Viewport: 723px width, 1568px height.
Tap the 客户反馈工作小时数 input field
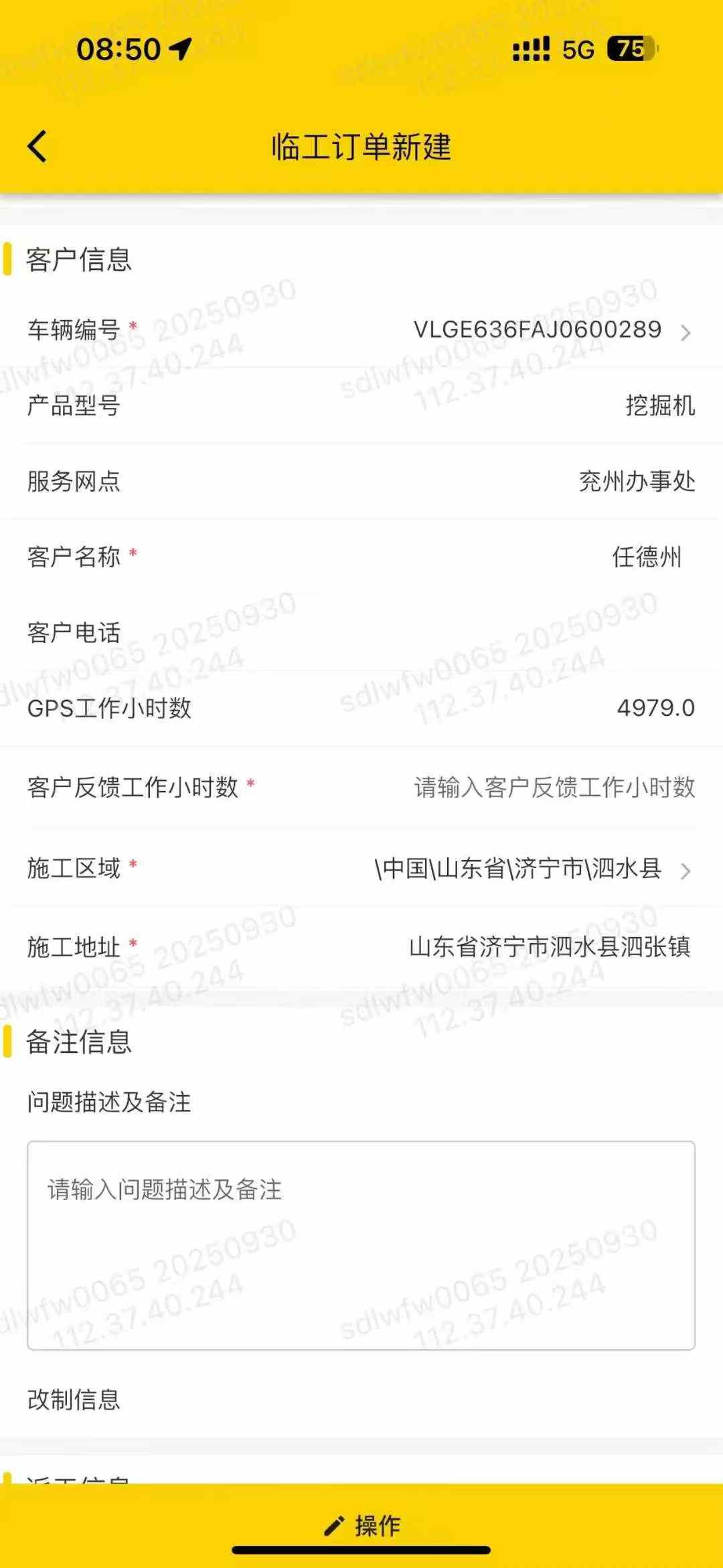pyautogui.click(x=554, y=788)
